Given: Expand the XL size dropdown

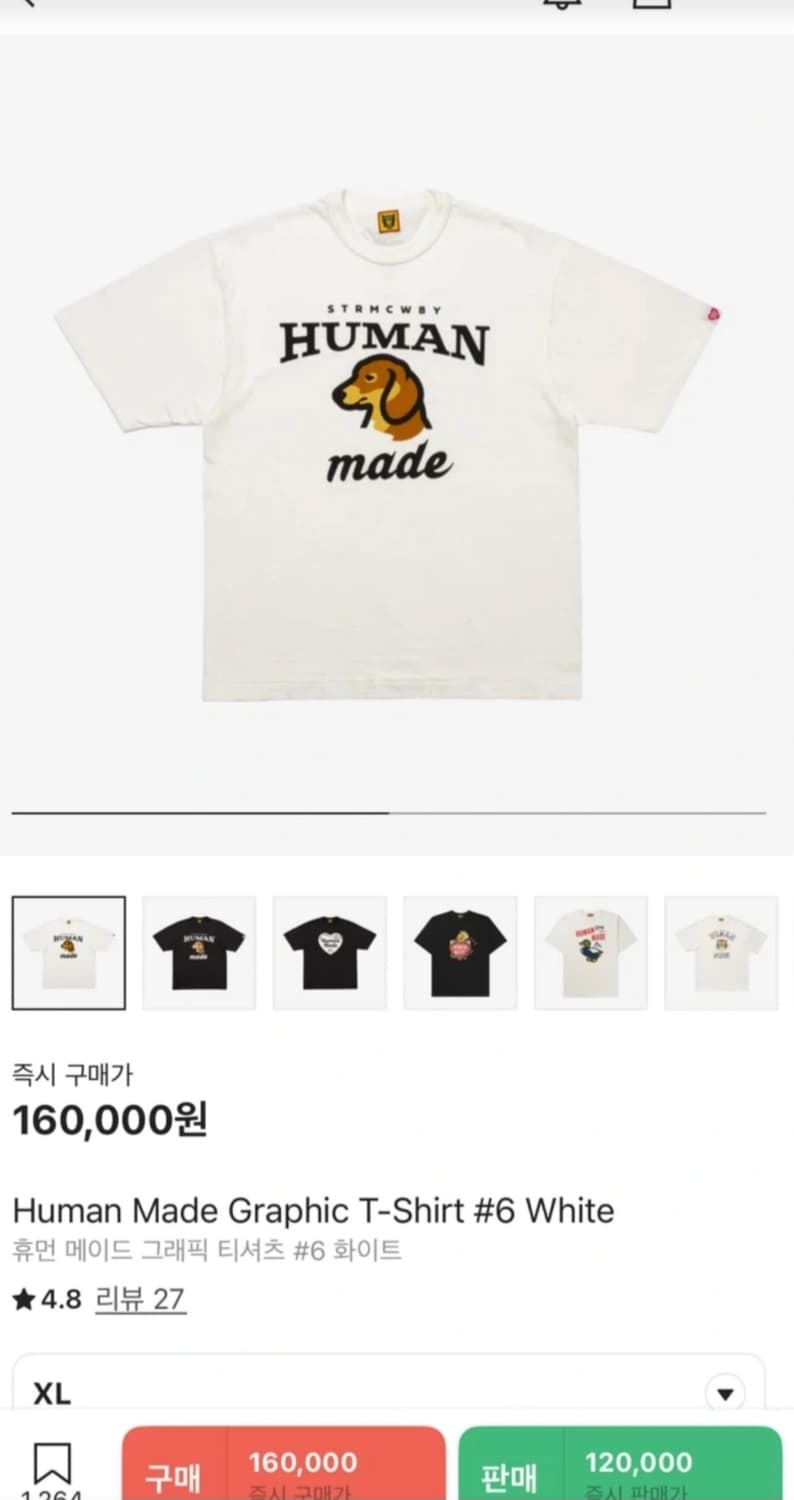Looking at the screenshot, I should click(x=389, y=1393).
